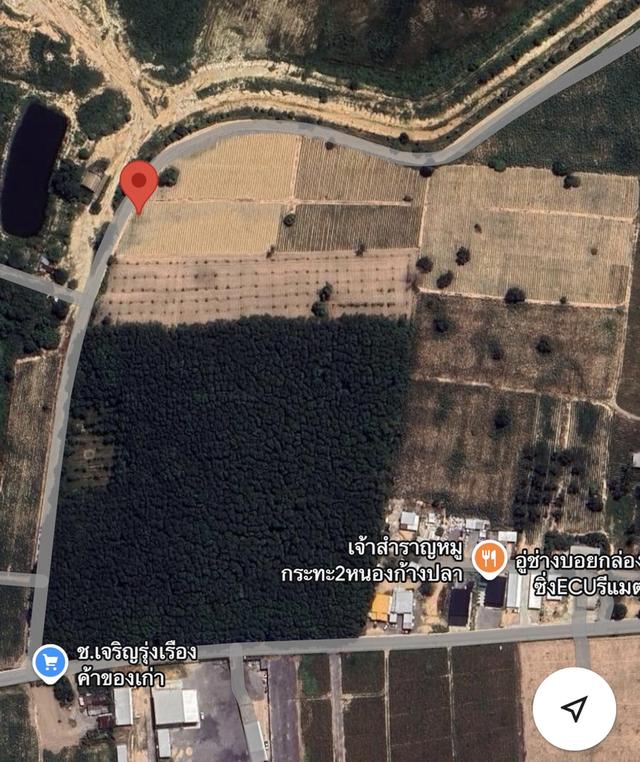
Task: Center the map with the location arrow button
Action: point(573,709)
